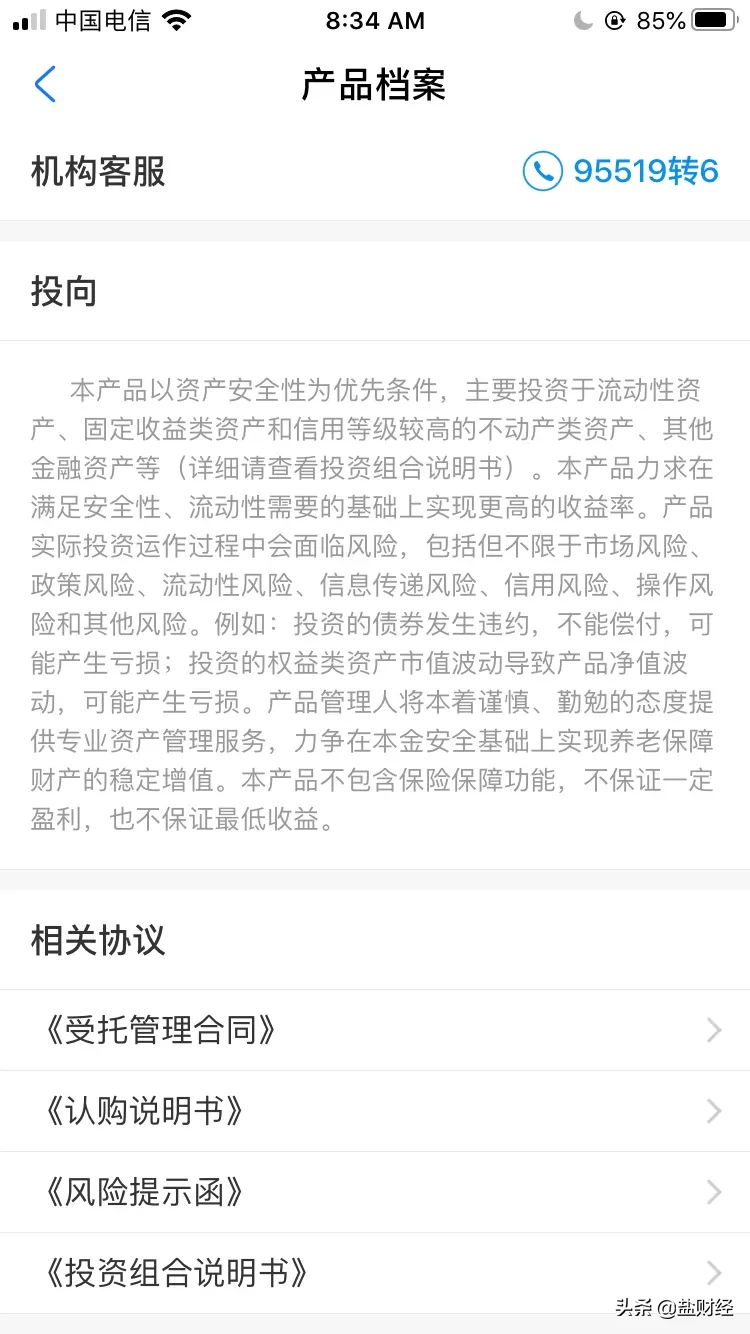
Task: Call customer service via 95519转6 link
Action: (645, 171)
